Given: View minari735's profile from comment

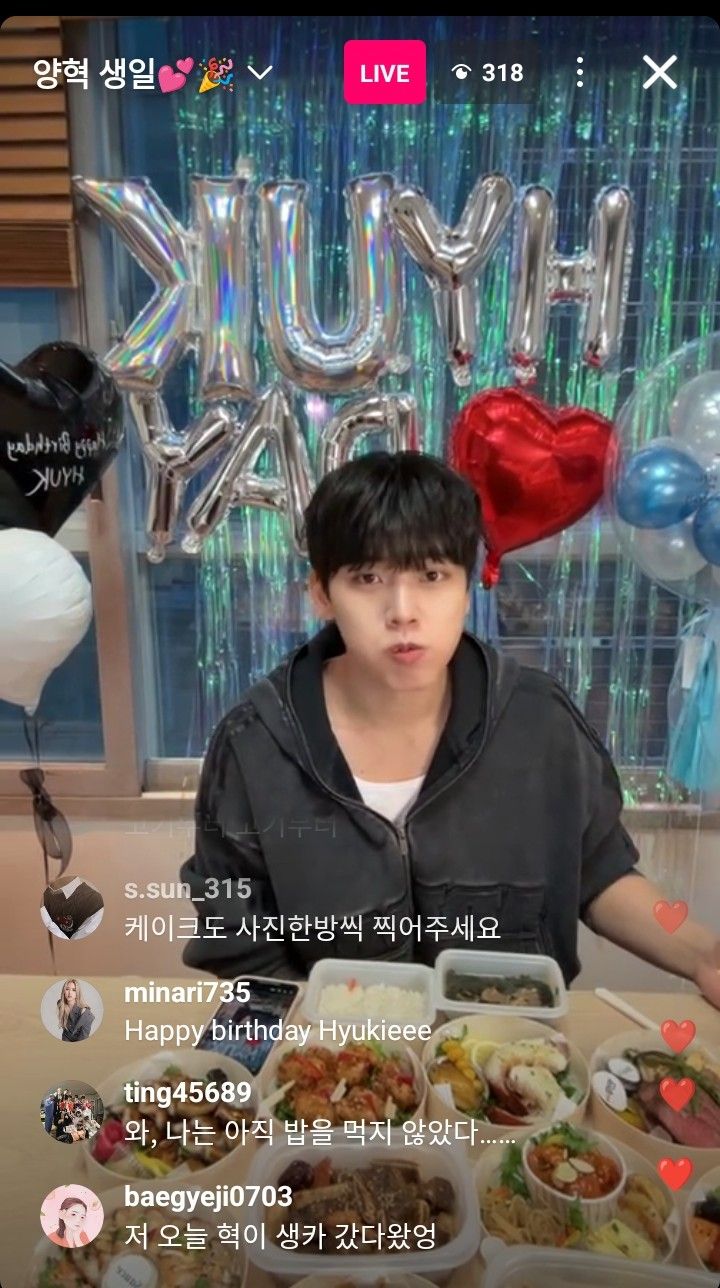Looking at the screenshot, I should 72,1011.
